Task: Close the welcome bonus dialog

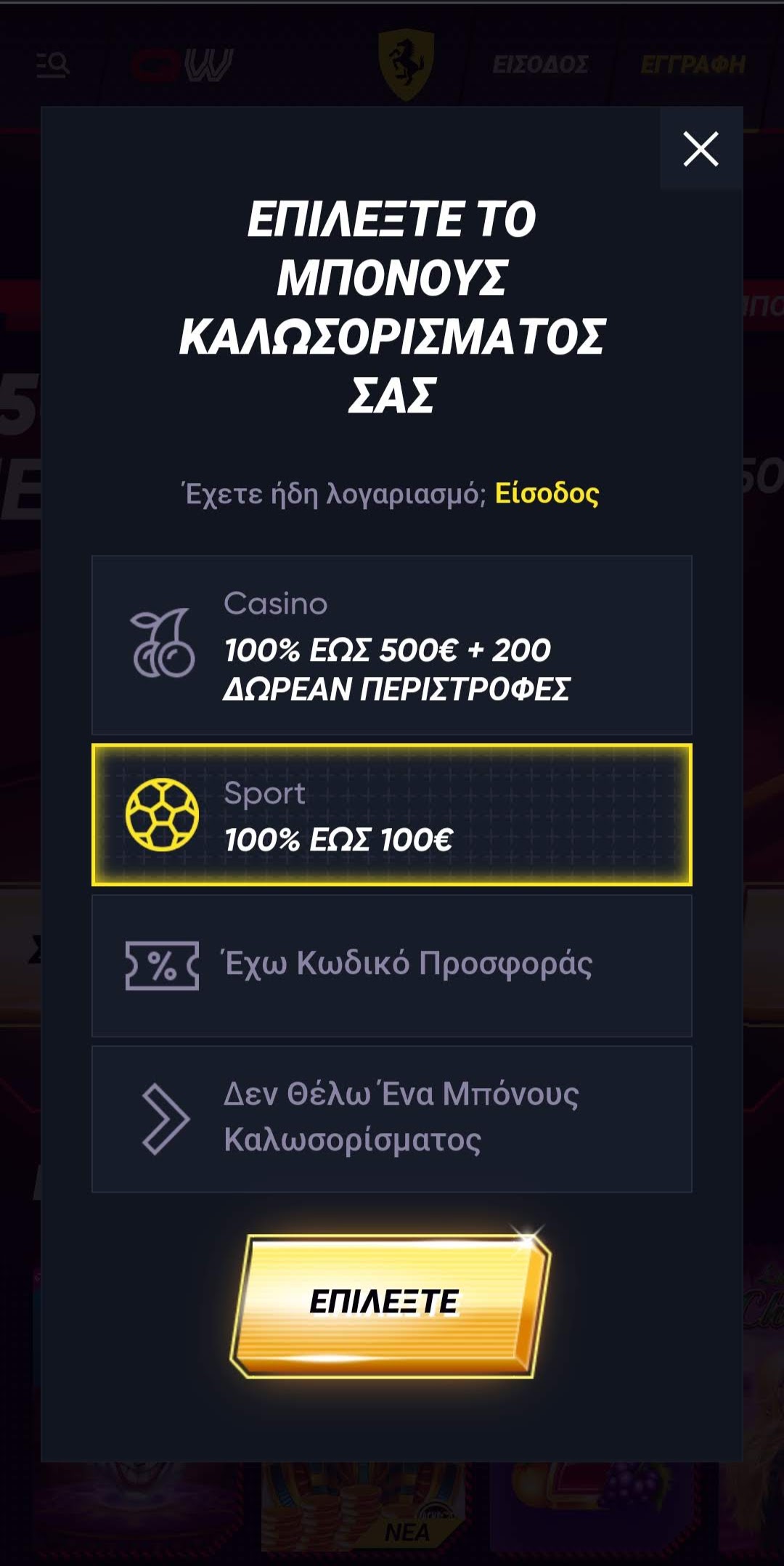Action: [701, 149]
